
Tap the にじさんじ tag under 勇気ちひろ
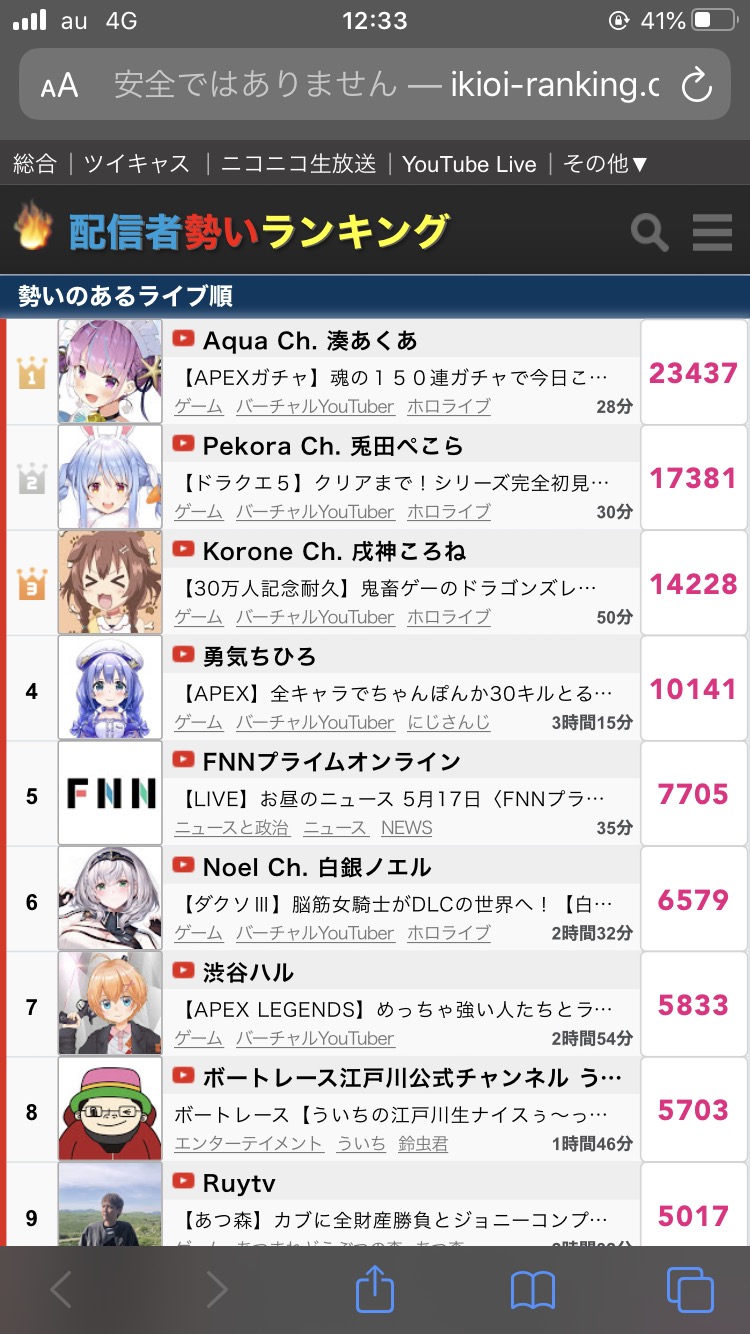448,722
